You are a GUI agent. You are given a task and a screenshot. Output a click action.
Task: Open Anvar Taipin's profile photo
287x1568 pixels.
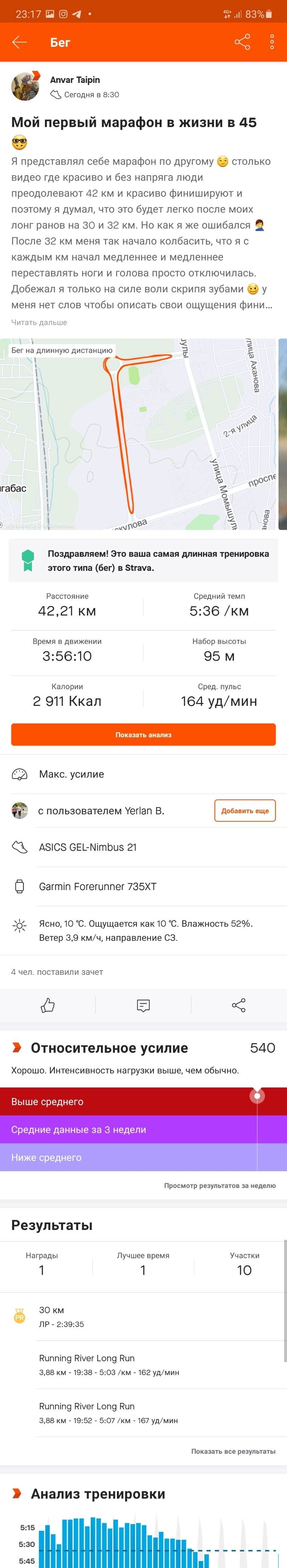[26, 86]
